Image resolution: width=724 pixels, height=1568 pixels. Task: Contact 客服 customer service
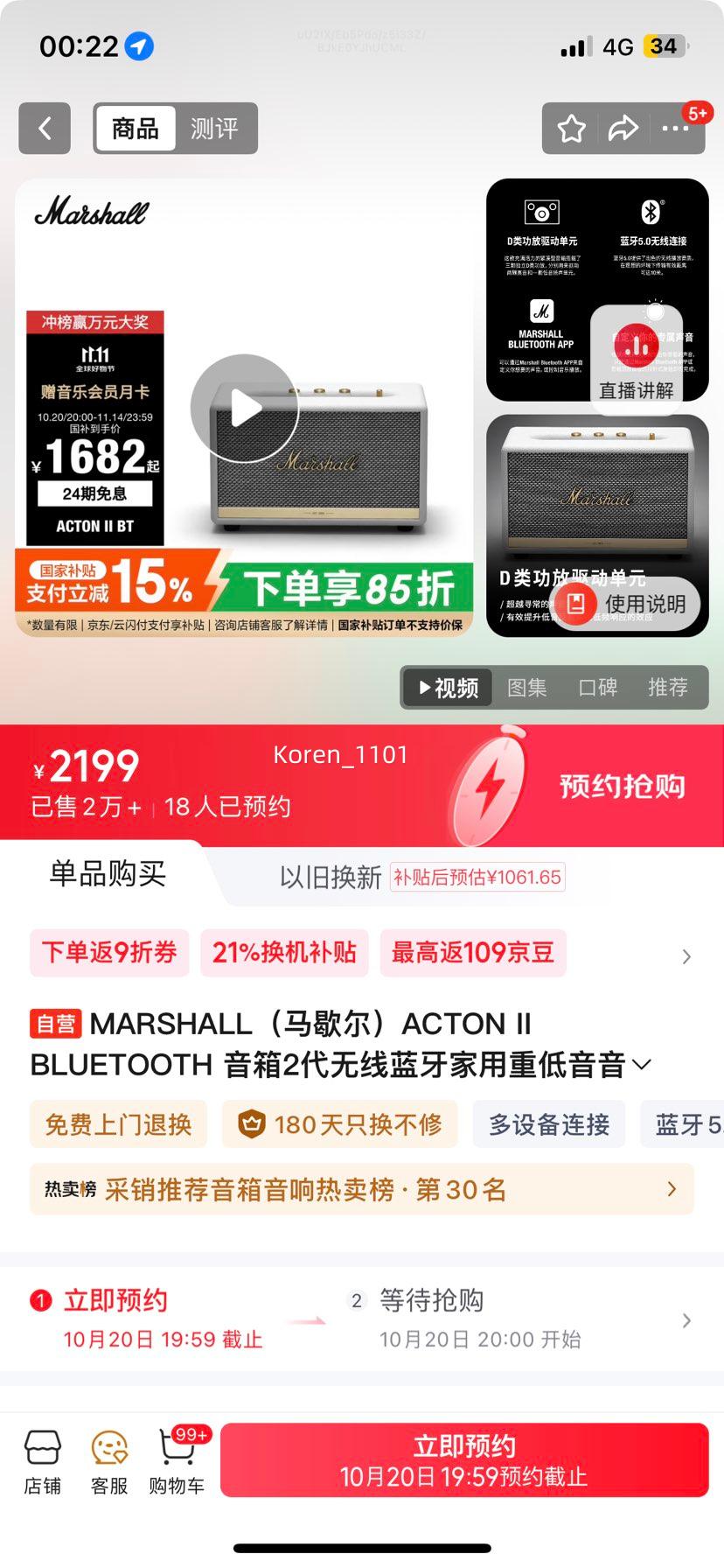coord(109,1463)
